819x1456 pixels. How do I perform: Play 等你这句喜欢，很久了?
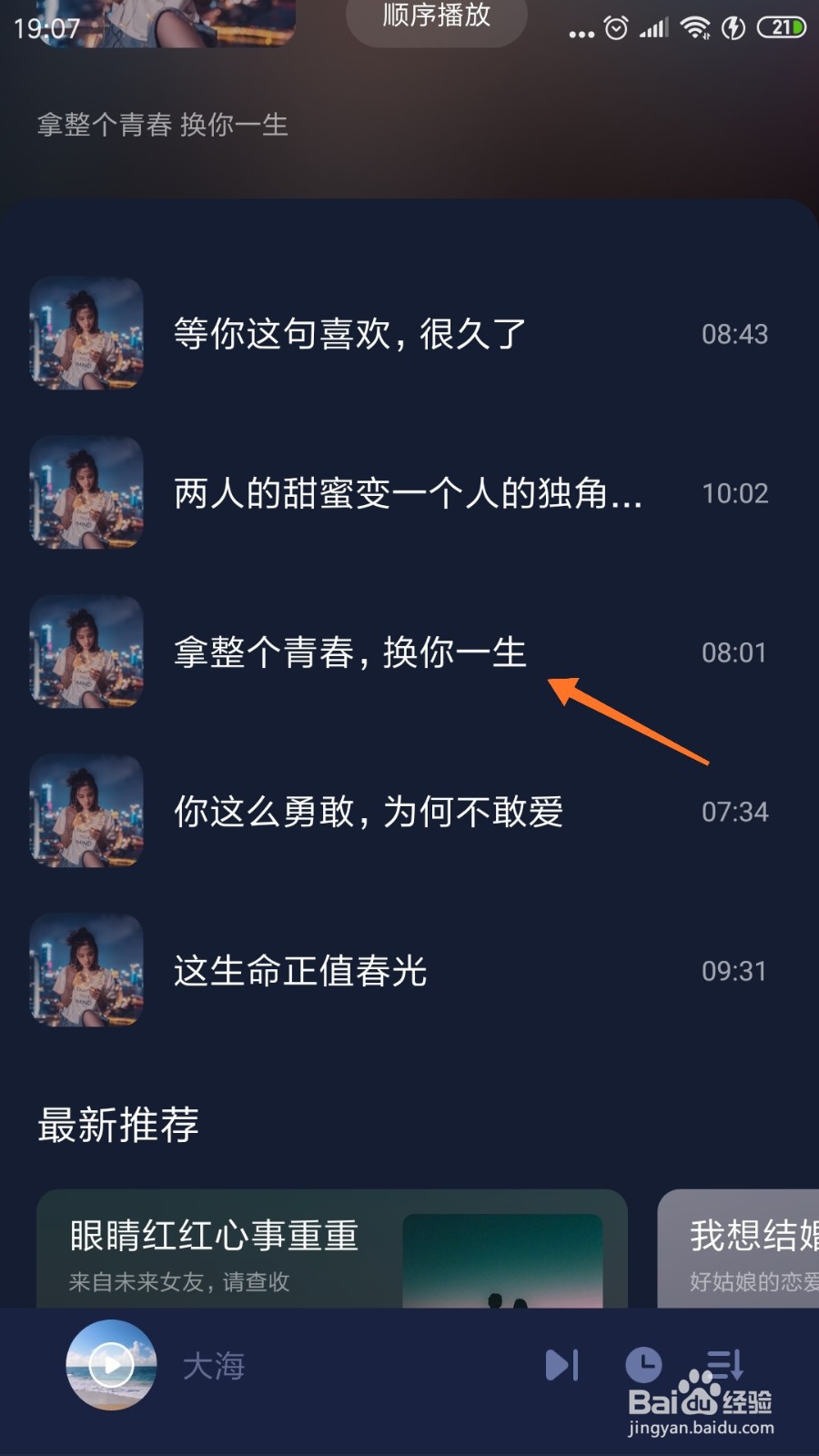349,334
